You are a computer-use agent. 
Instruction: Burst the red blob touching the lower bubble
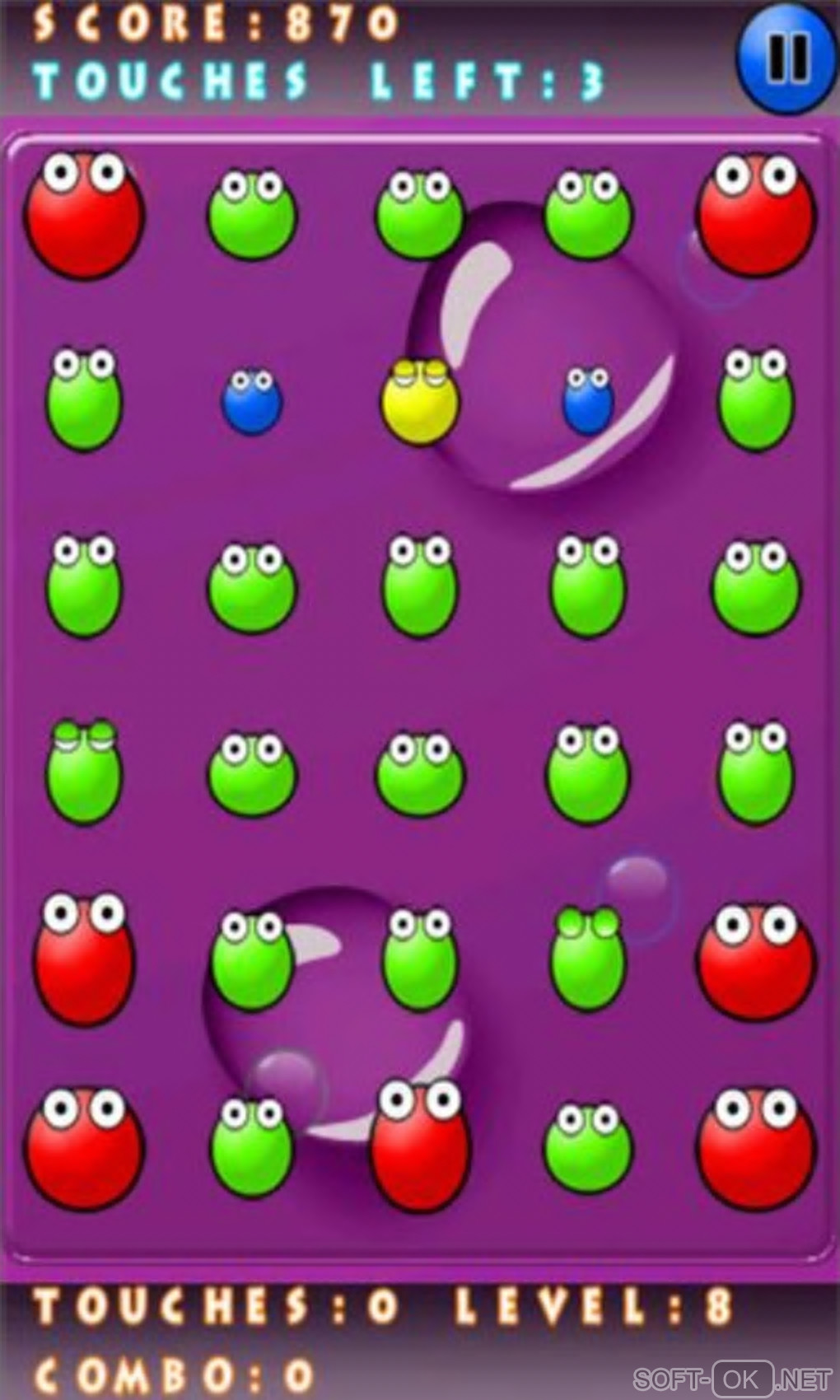tap(420, 1145)
